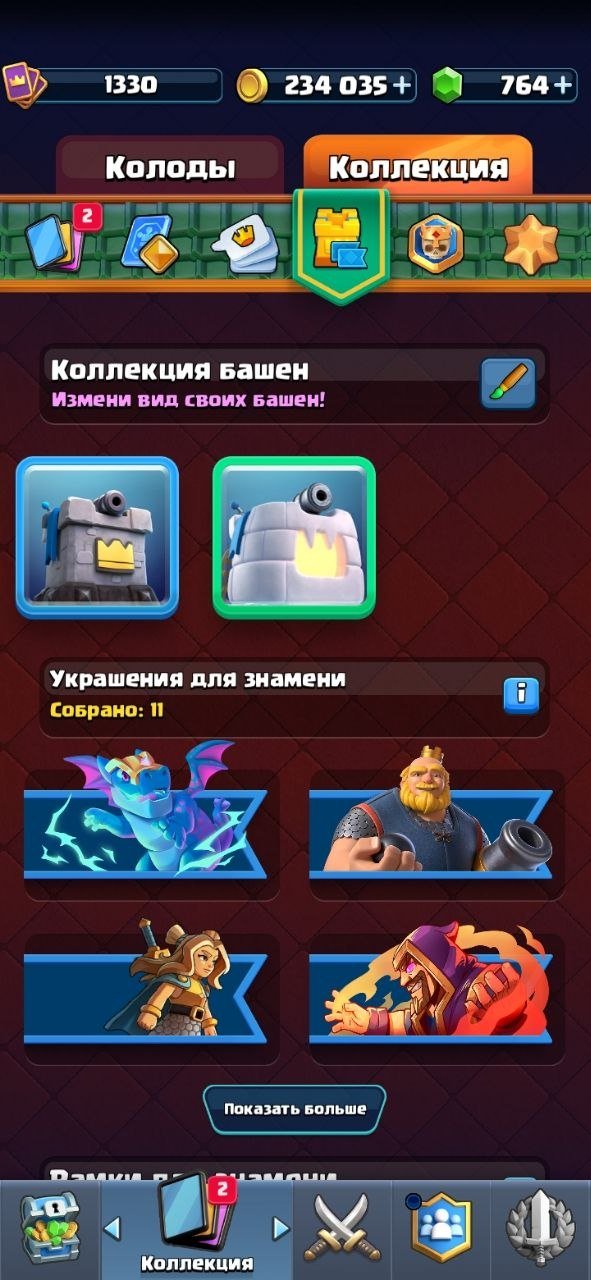Add more gold with the plus button
The image size is (591, 1280).
click(x=402, y=86)
